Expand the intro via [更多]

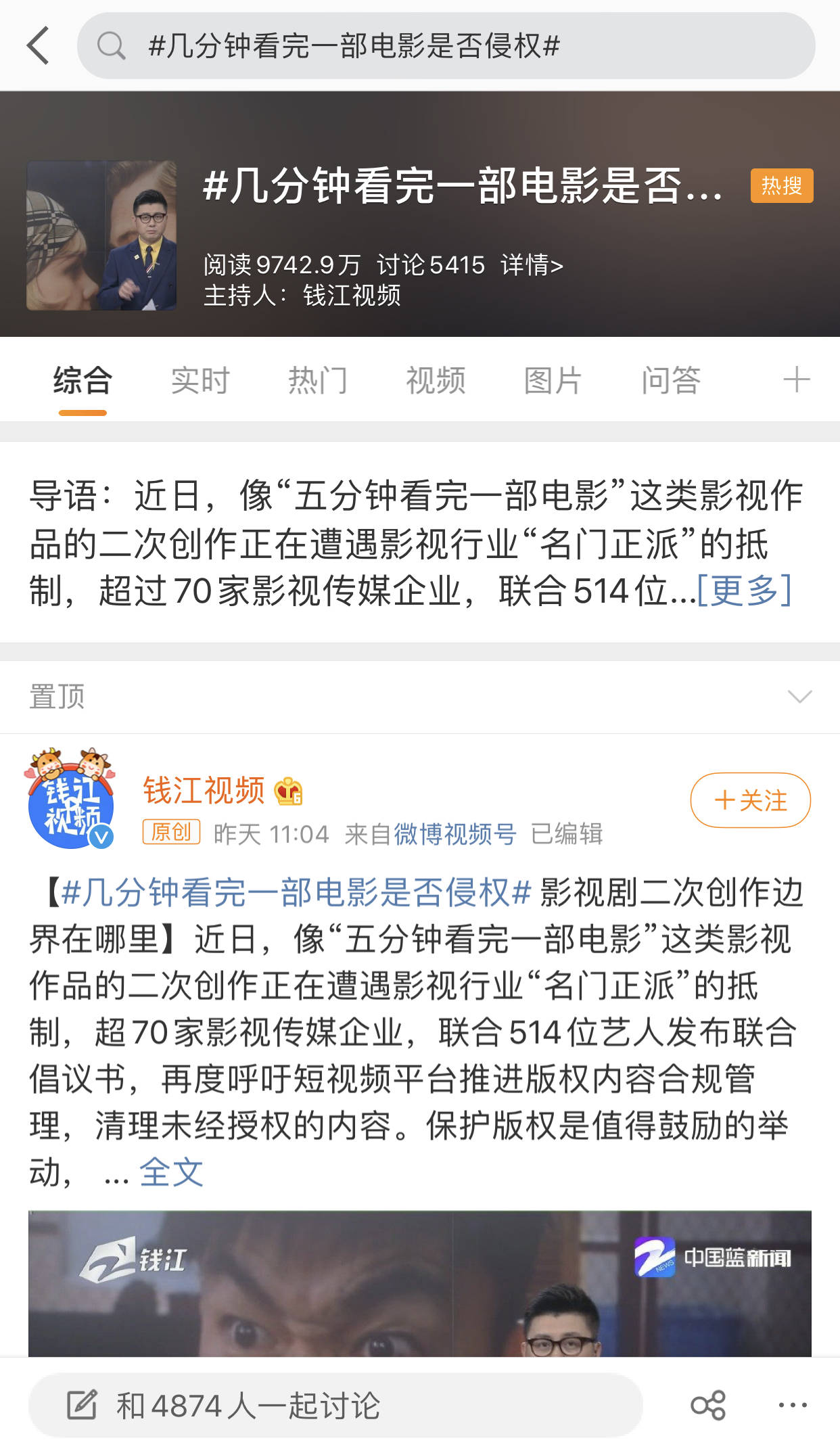click(744, 591)
